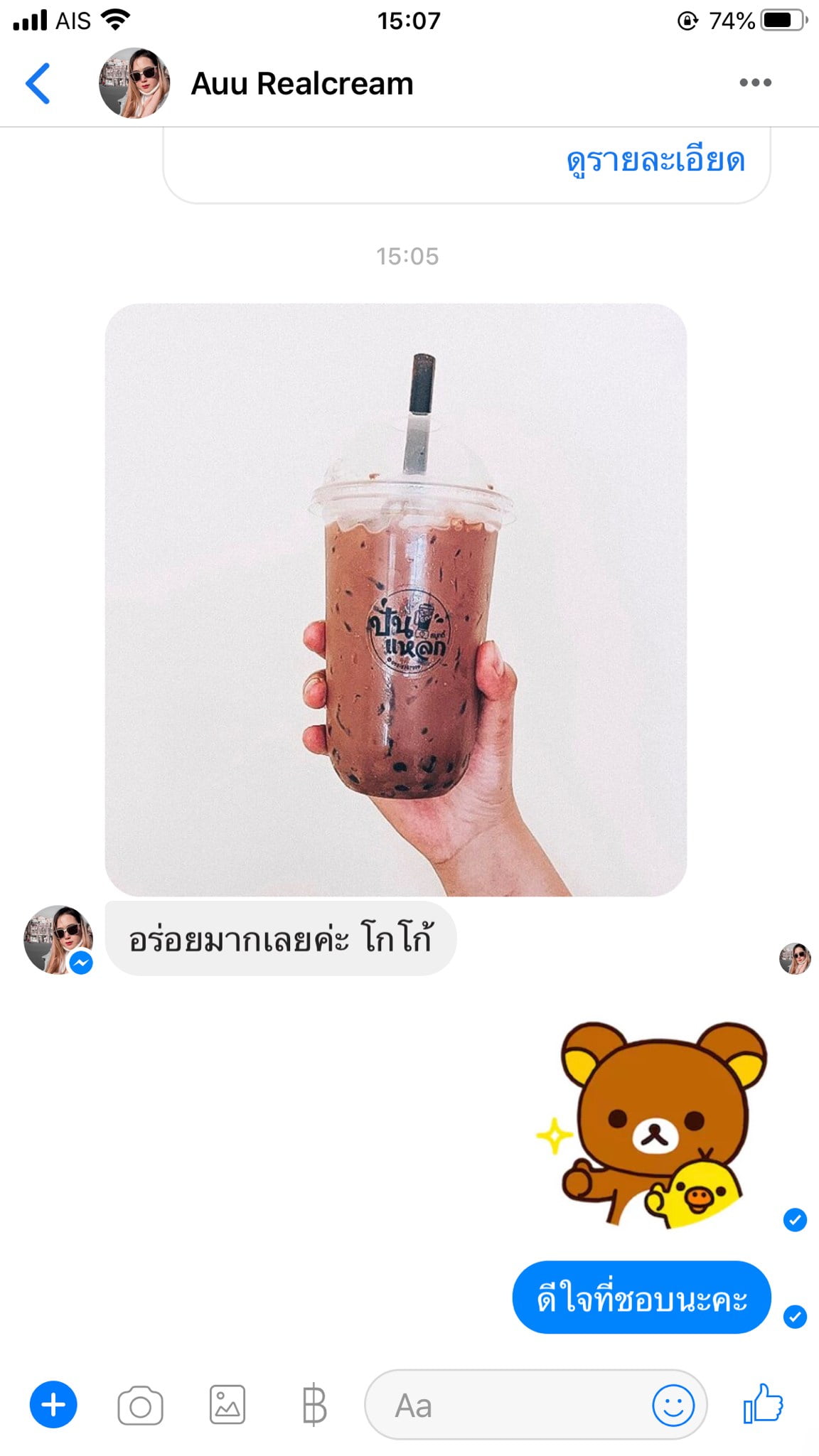Image resolution: width=819 pixels, height=1456 pixels.
Task: Open more options with the plus button
Action: click(x=53, y=1405)
